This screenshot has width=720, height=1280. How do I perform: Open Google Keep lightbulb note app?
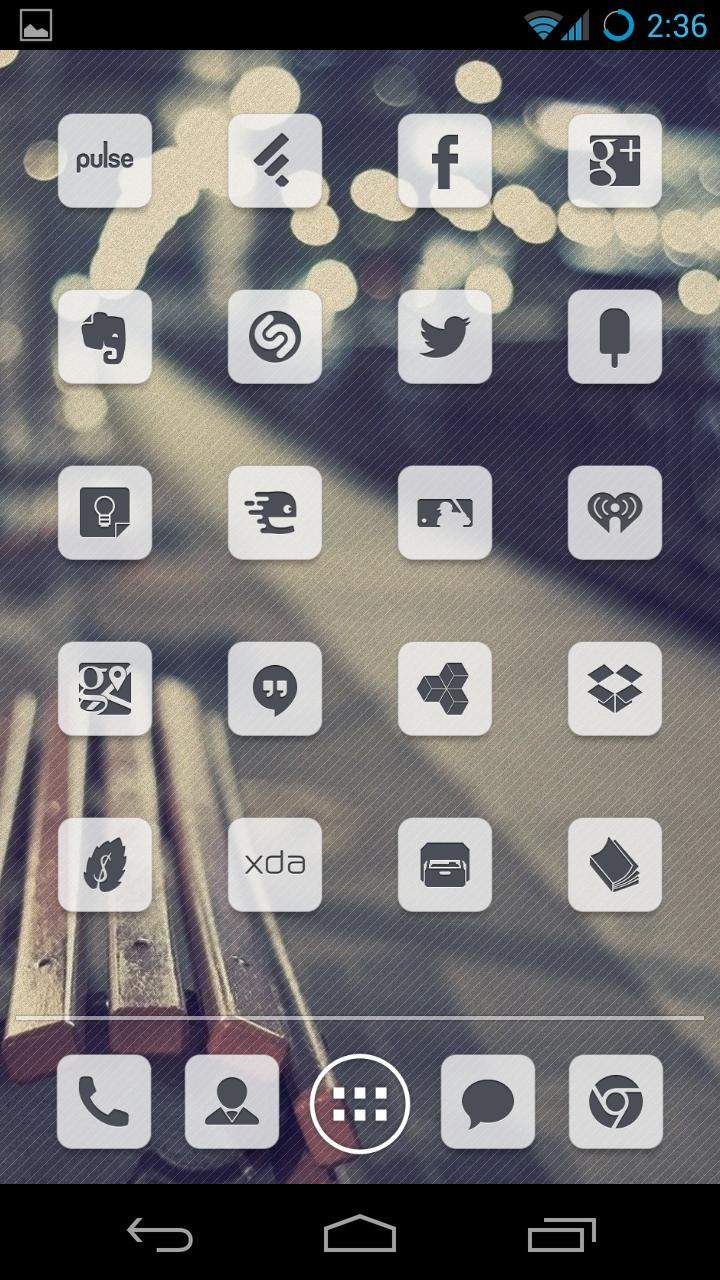click(x=105, y=512)
